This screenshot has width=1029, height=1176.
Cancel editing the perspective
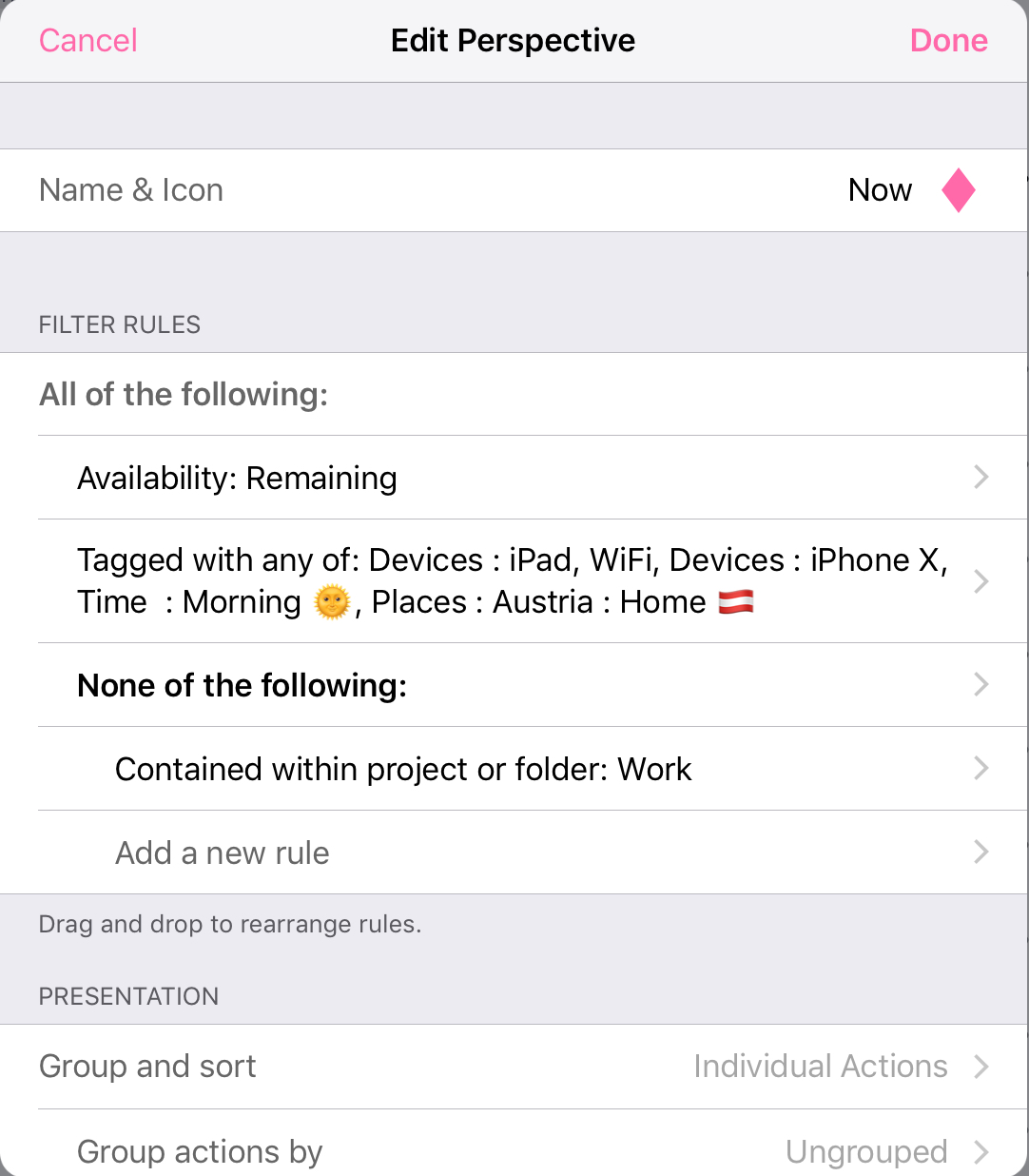(x=88, y=41)
